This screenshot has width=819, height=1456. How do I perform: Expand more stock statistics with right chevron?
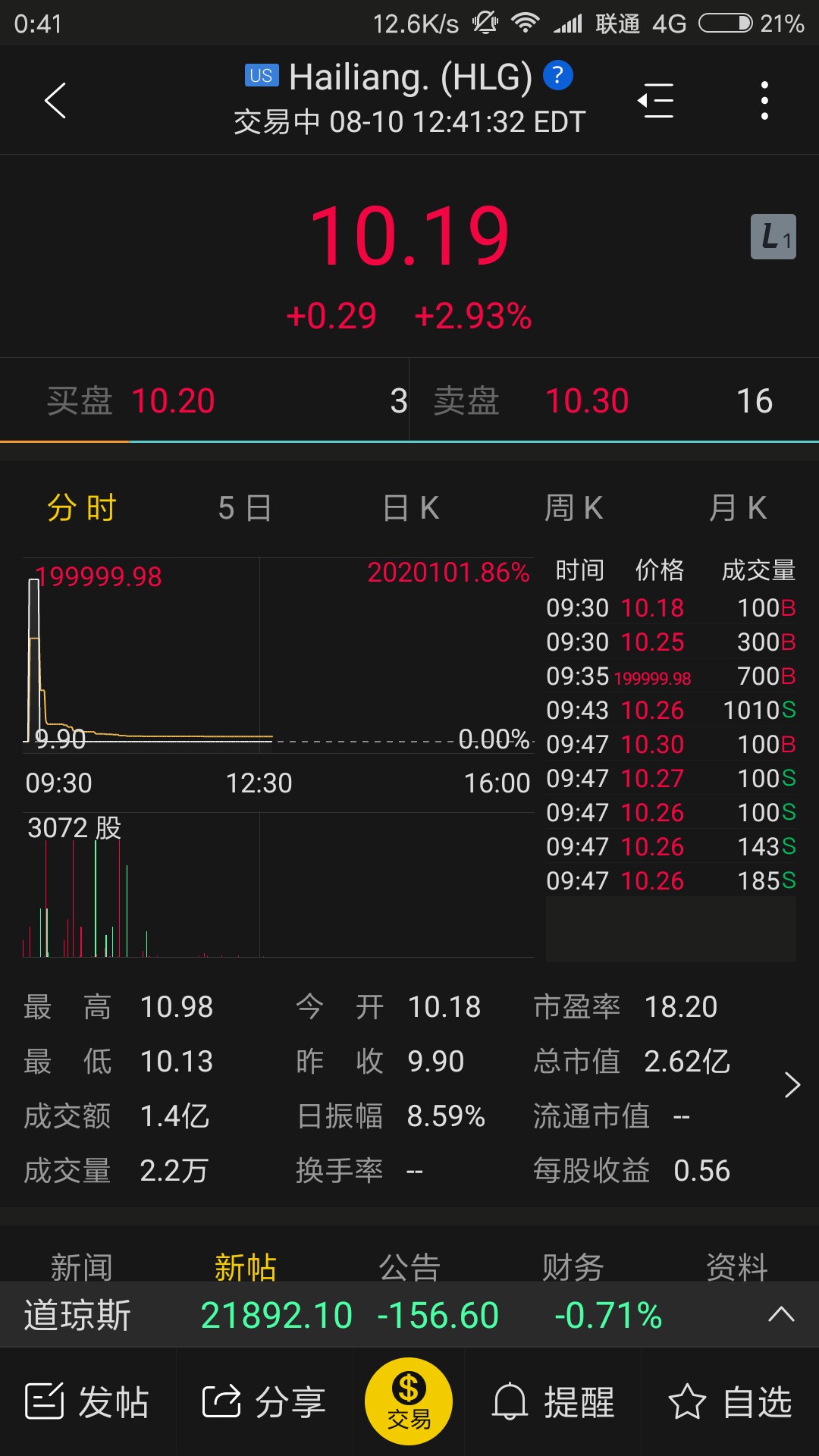click(792, 1085)
